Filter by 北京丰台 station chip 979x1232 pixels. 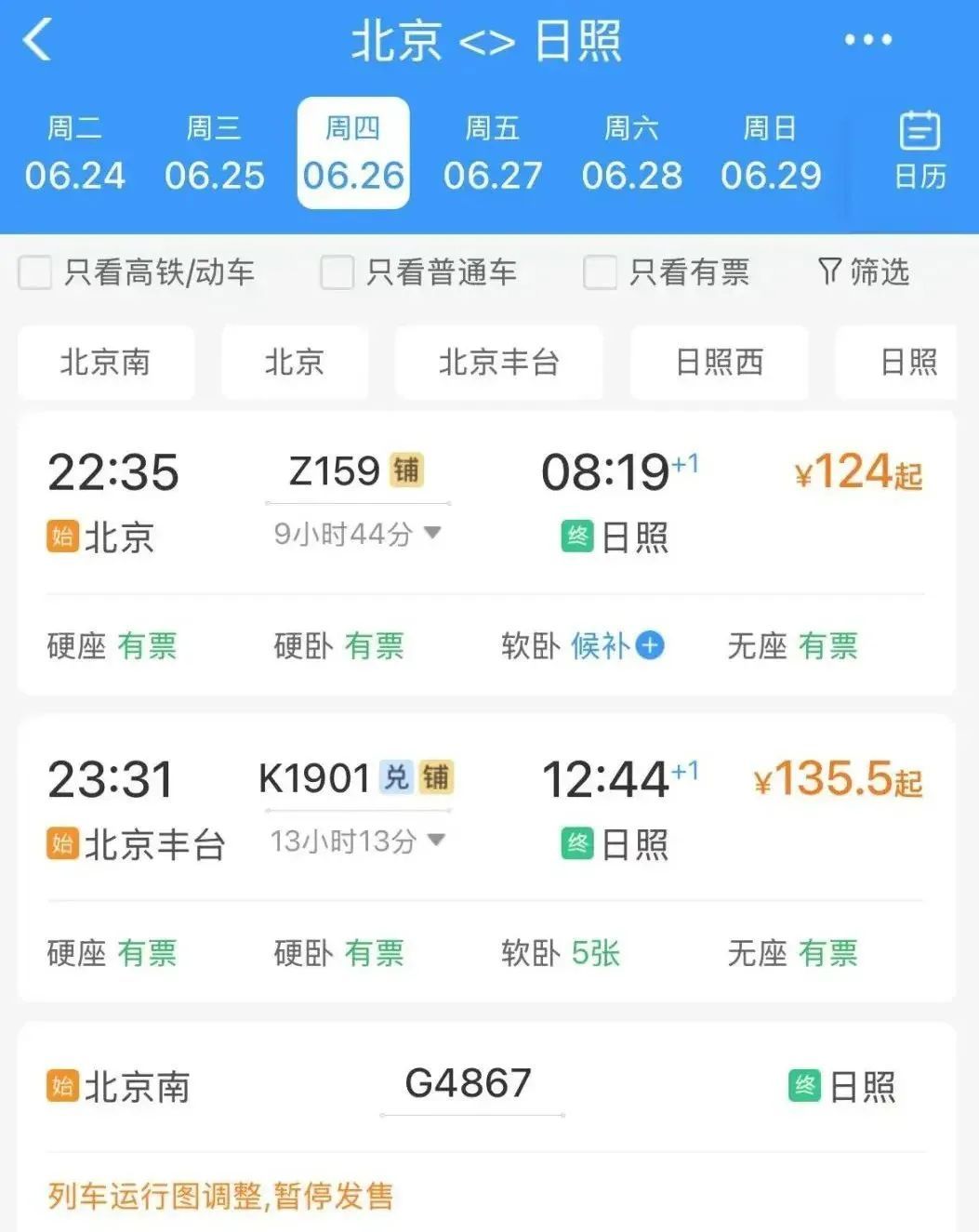498,362
